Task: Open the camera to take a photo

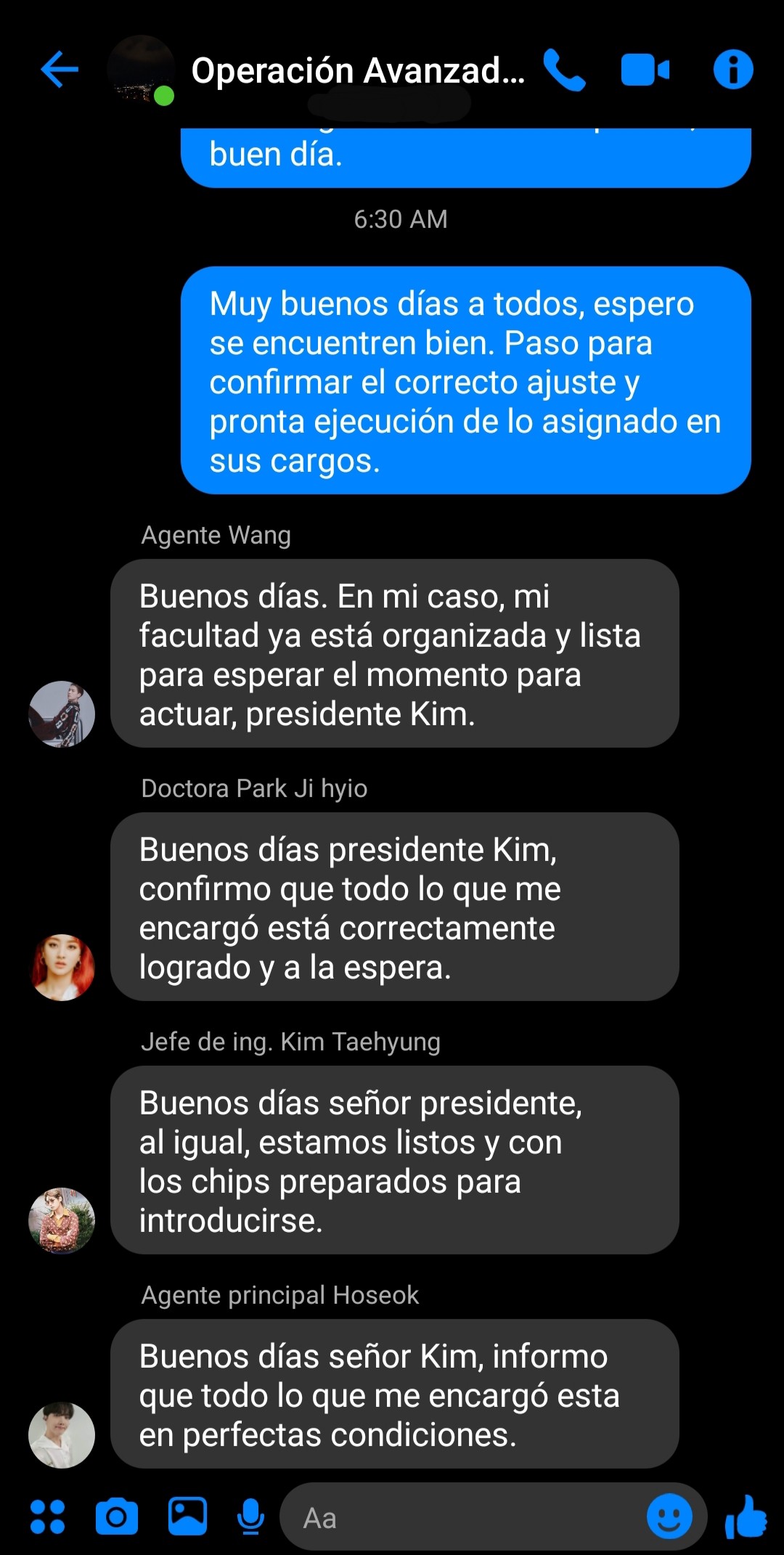Action: click(x=117, y=1517)
